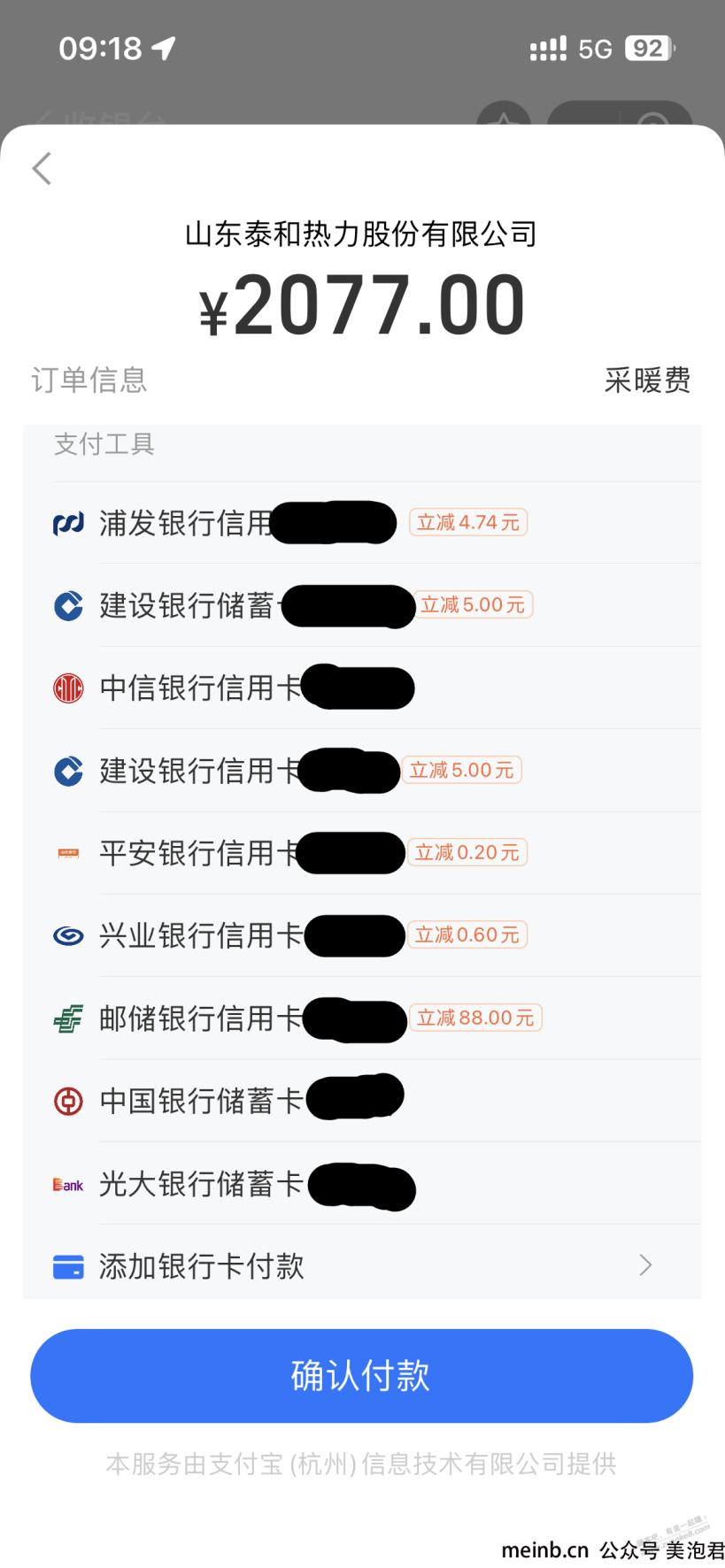Select 浦发银行信用卡 as payment method
Viewport: 725px width, 1568px height.
[x=362, y=523]
